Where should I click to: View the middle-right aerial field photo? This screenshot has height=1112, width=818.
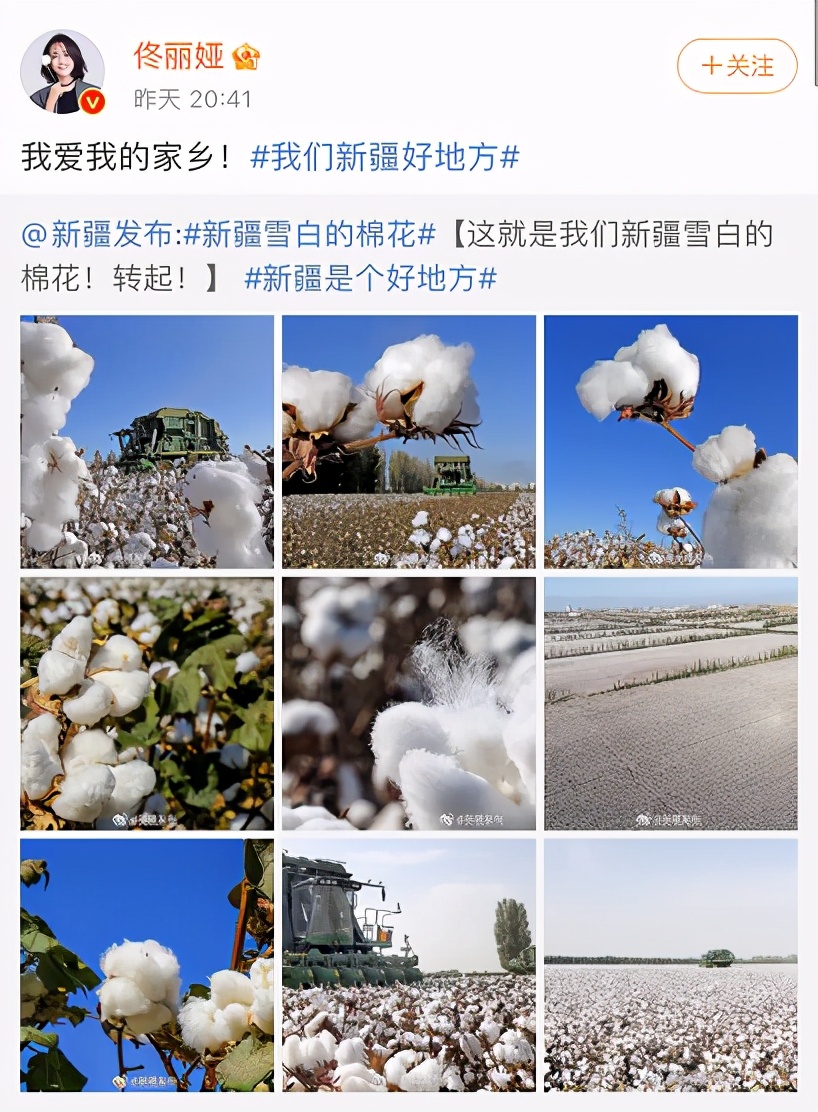672,703
